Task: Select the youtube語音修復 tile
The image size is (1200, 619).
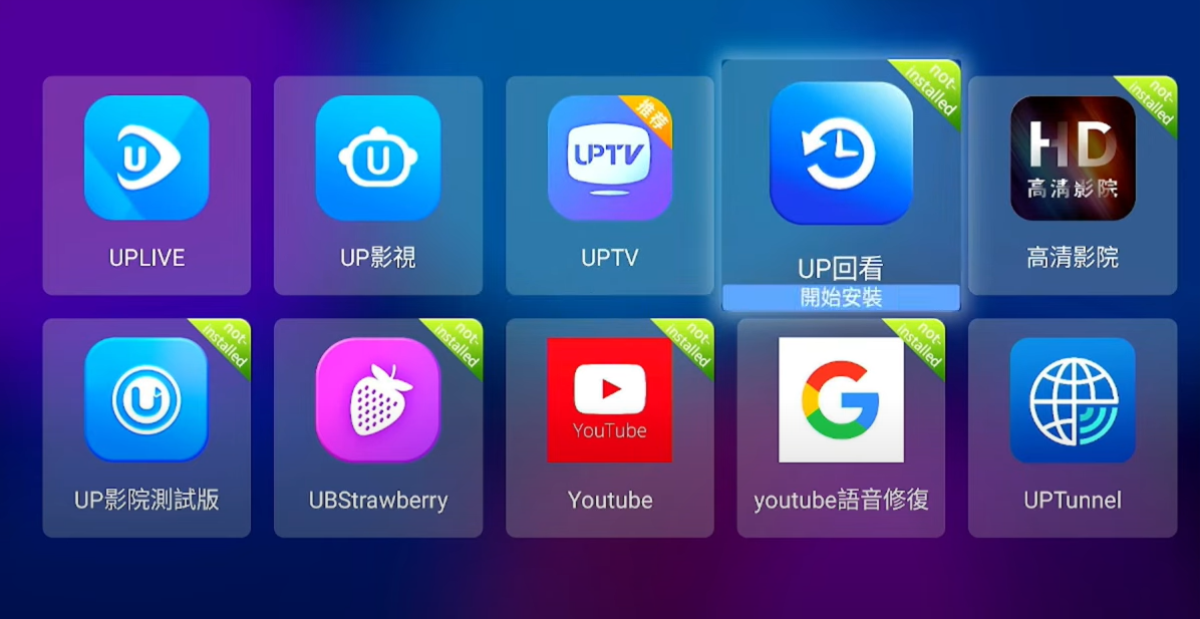Action: (x=841, y=427)
